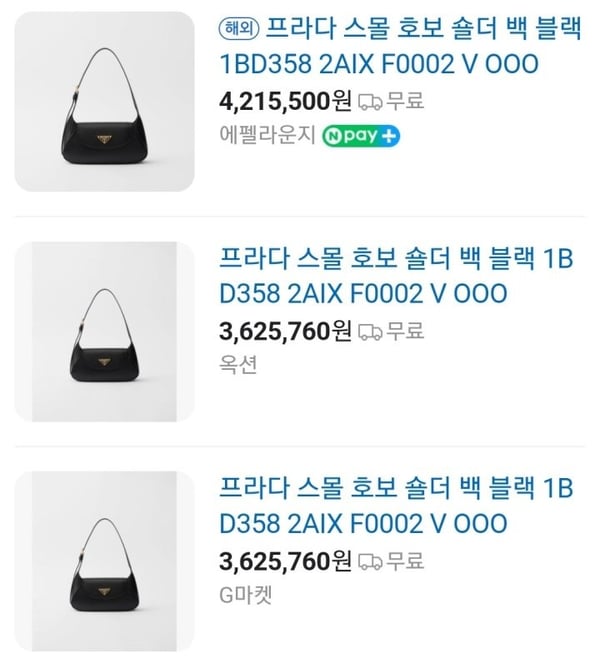
Task: Open the 4,215,500원 Prada hobo bag title
Action: coord(398,45)
